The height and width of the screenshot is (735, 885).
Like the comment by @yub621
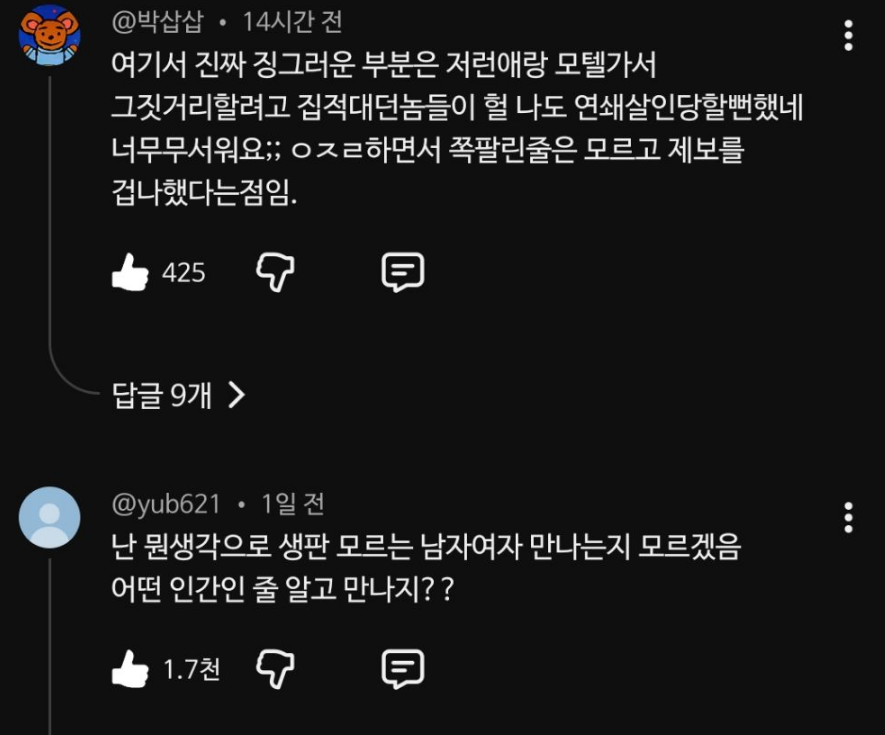130,669
